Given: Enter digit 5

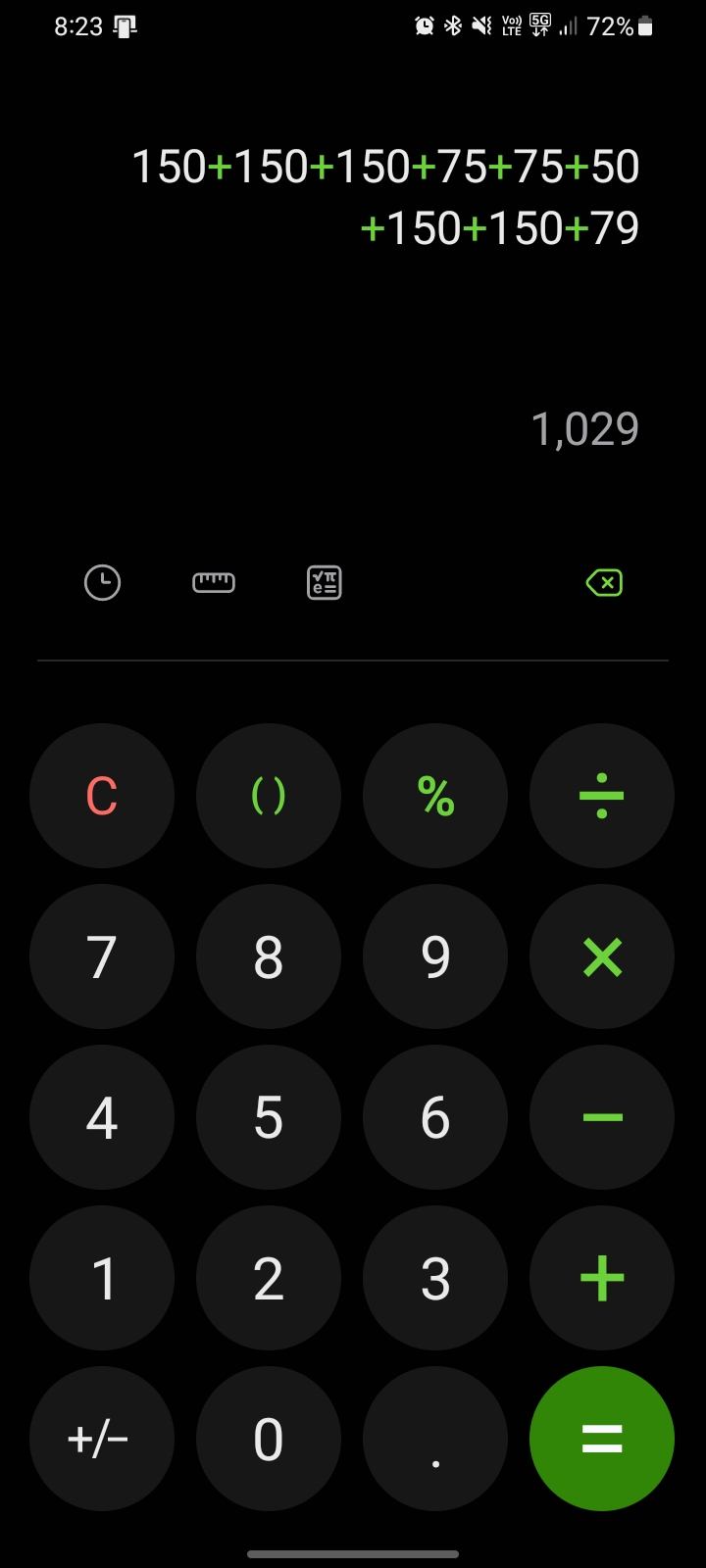Looking at the screenshot, I should tap(269, 1117).
